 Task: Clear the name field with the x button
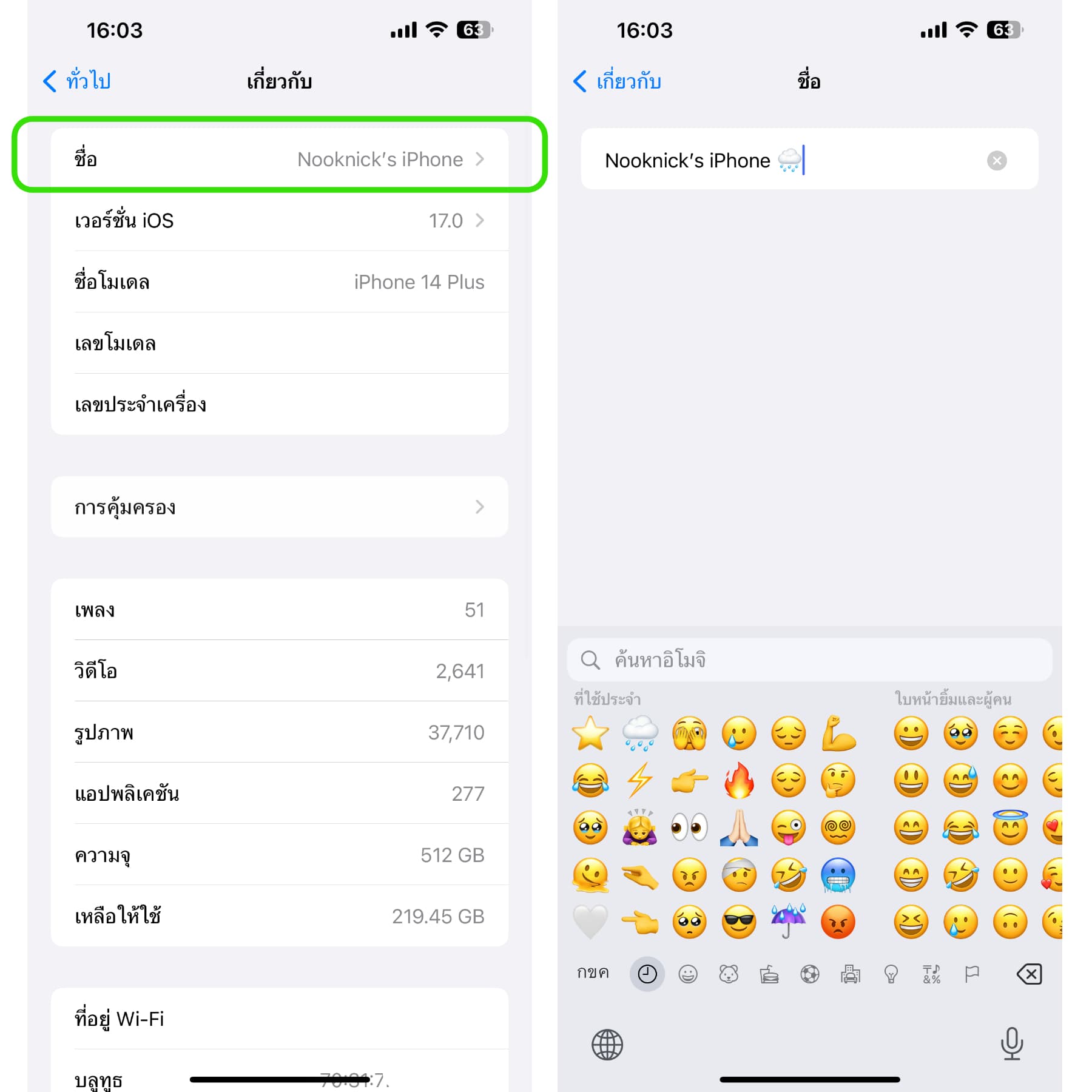(x=996, y=160)
